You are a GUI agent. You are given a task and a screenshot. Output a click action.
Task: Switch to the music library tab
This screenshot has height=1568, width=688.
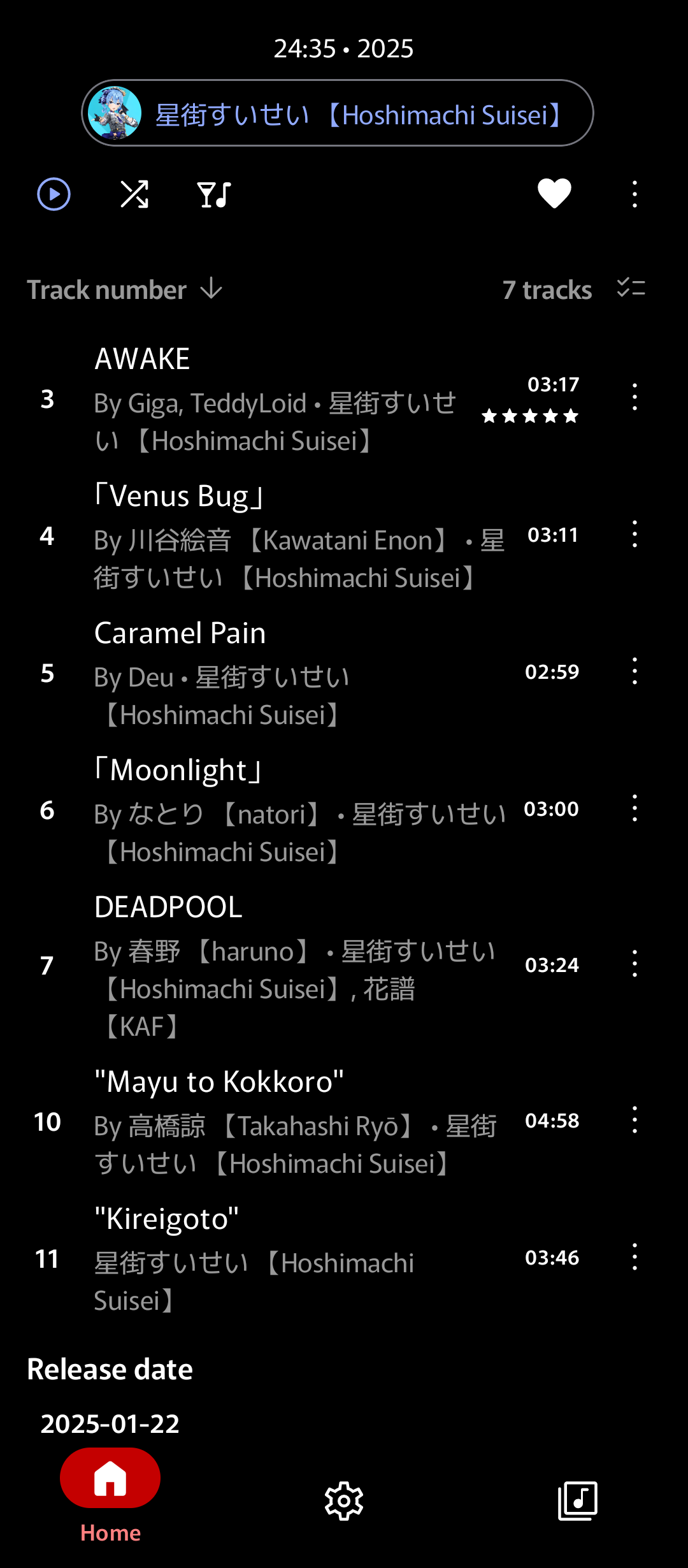(x=577, y=1501)
